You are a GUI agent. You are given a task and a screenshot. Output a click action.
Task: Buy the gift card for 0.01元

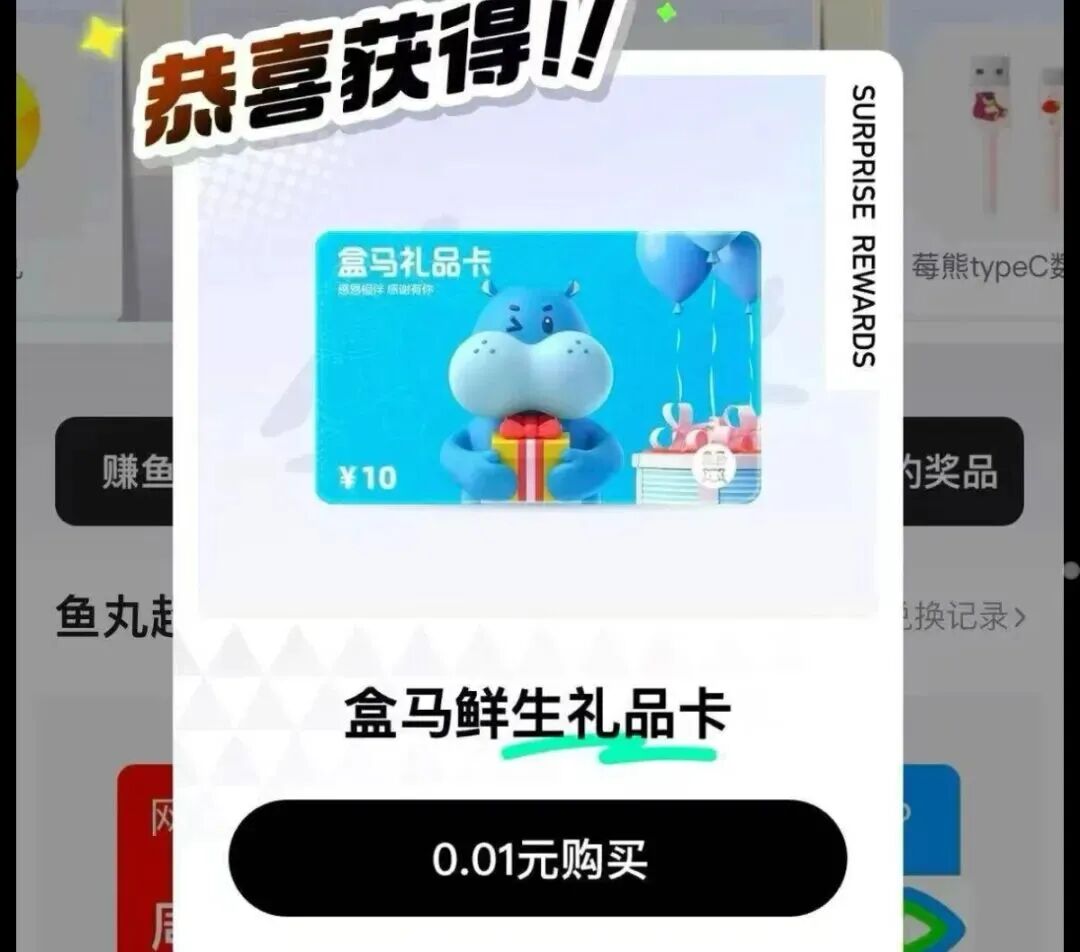click(x=538, y=858)
